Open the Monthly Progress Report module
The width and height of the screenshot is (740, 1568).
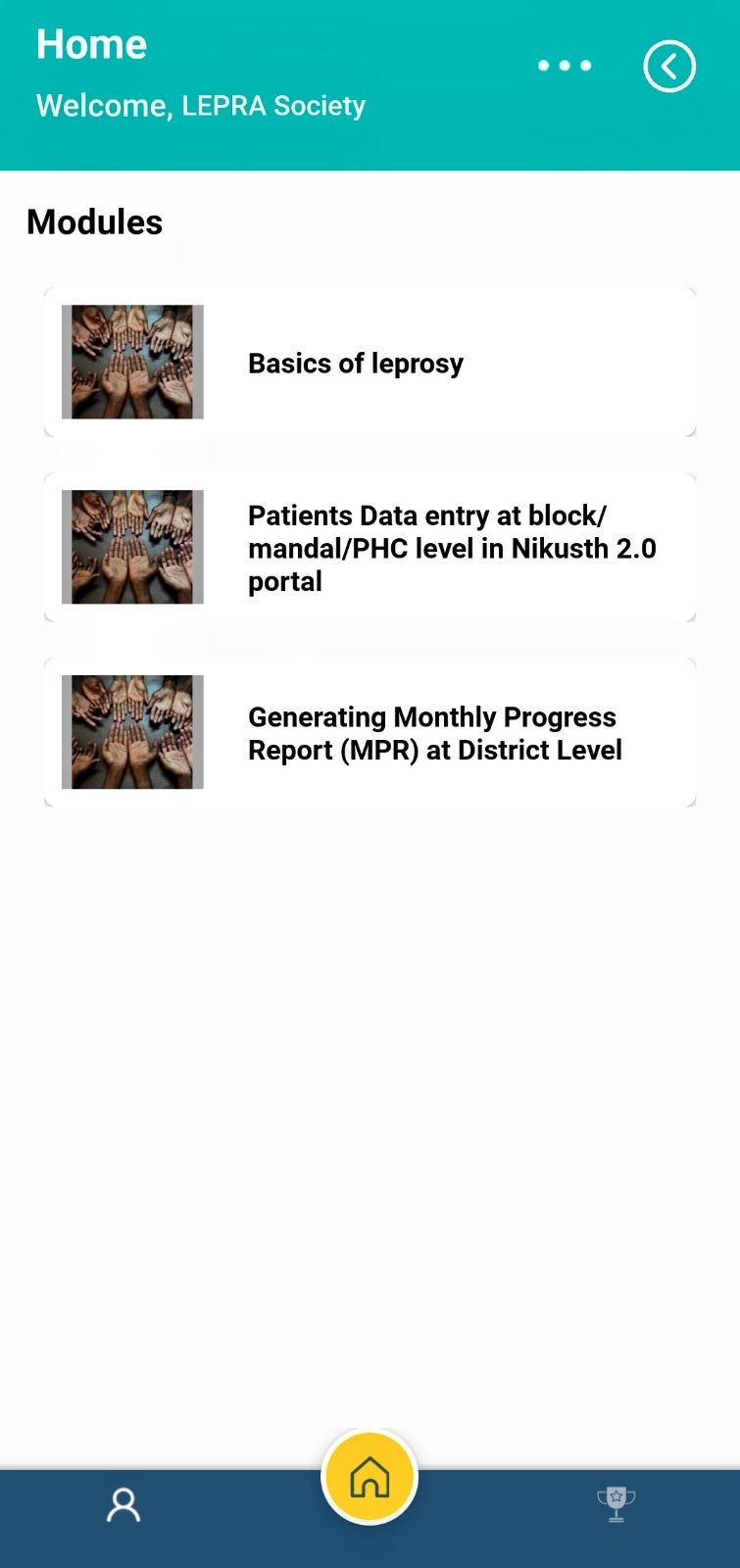click(370, 733)
